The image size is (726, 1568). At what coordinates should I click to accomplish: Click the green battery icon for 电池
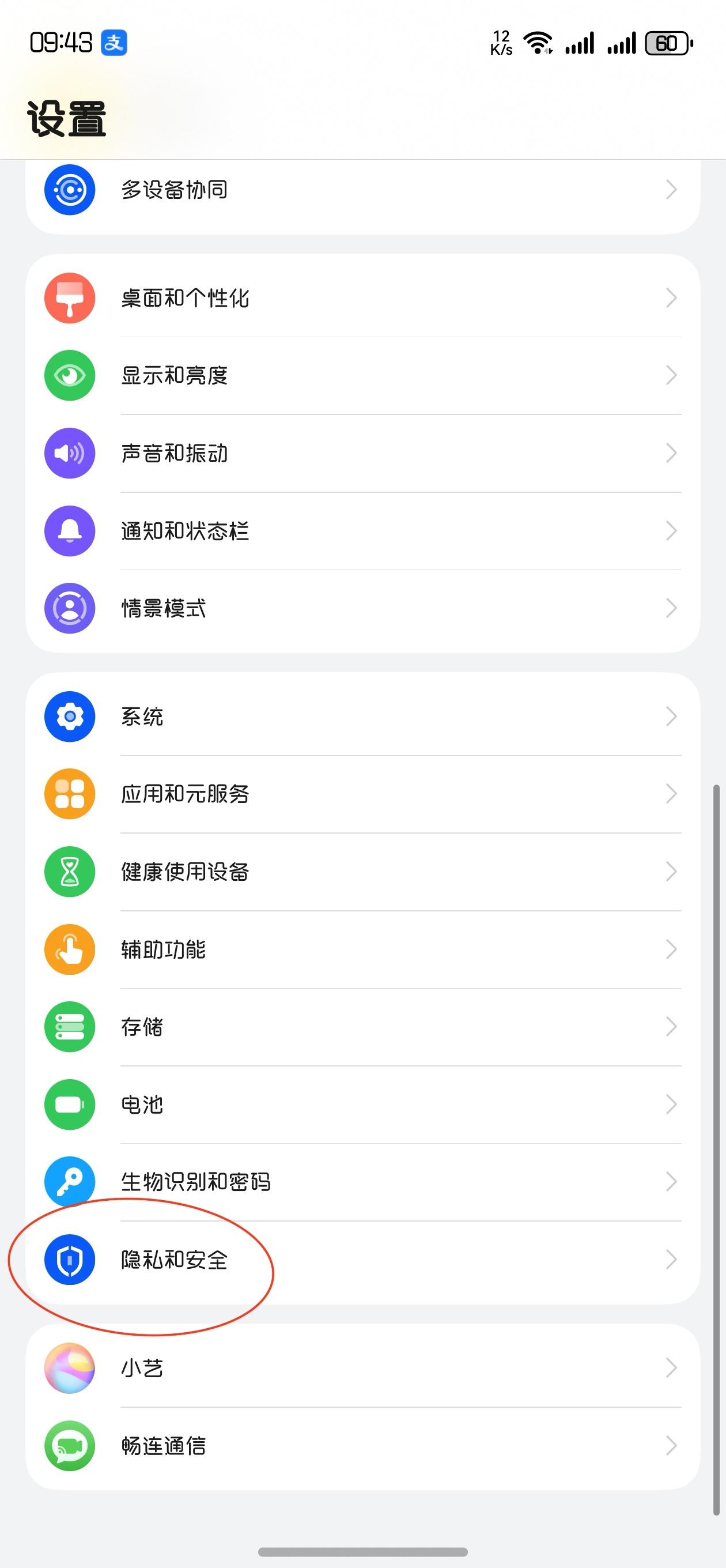tap(69, 1104)
